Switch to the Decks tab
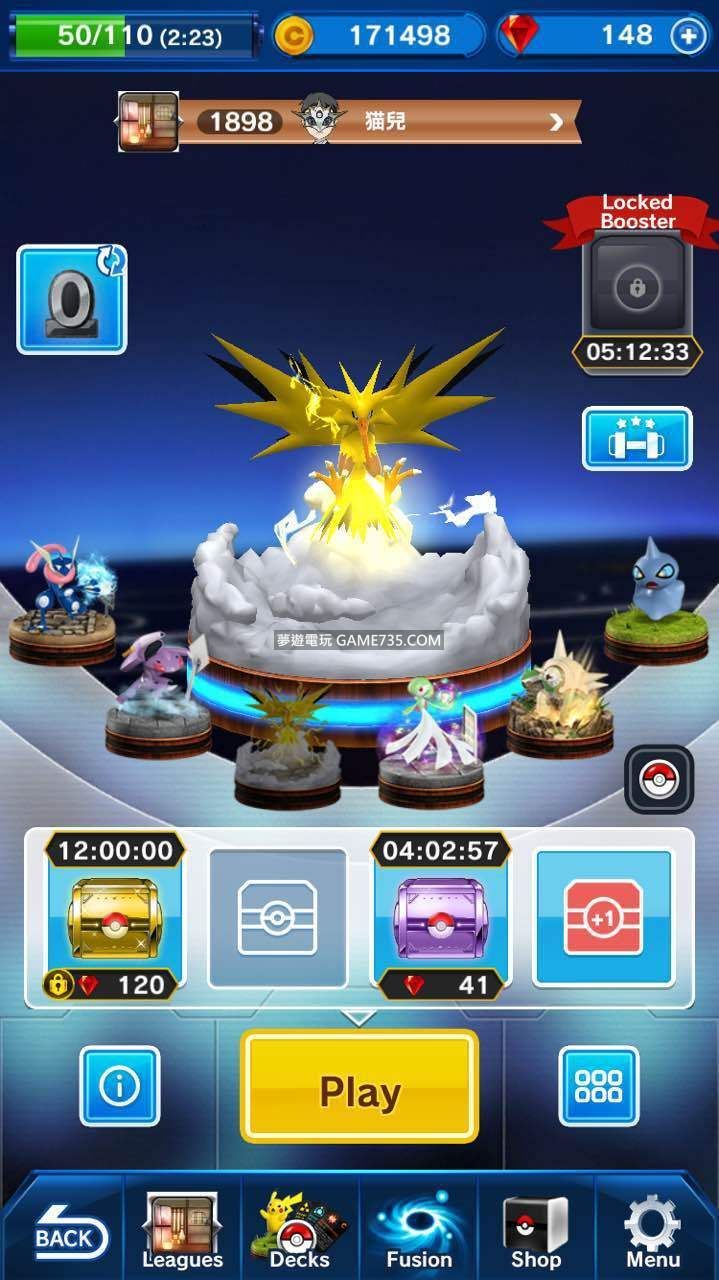 (x=300, y=1230)
